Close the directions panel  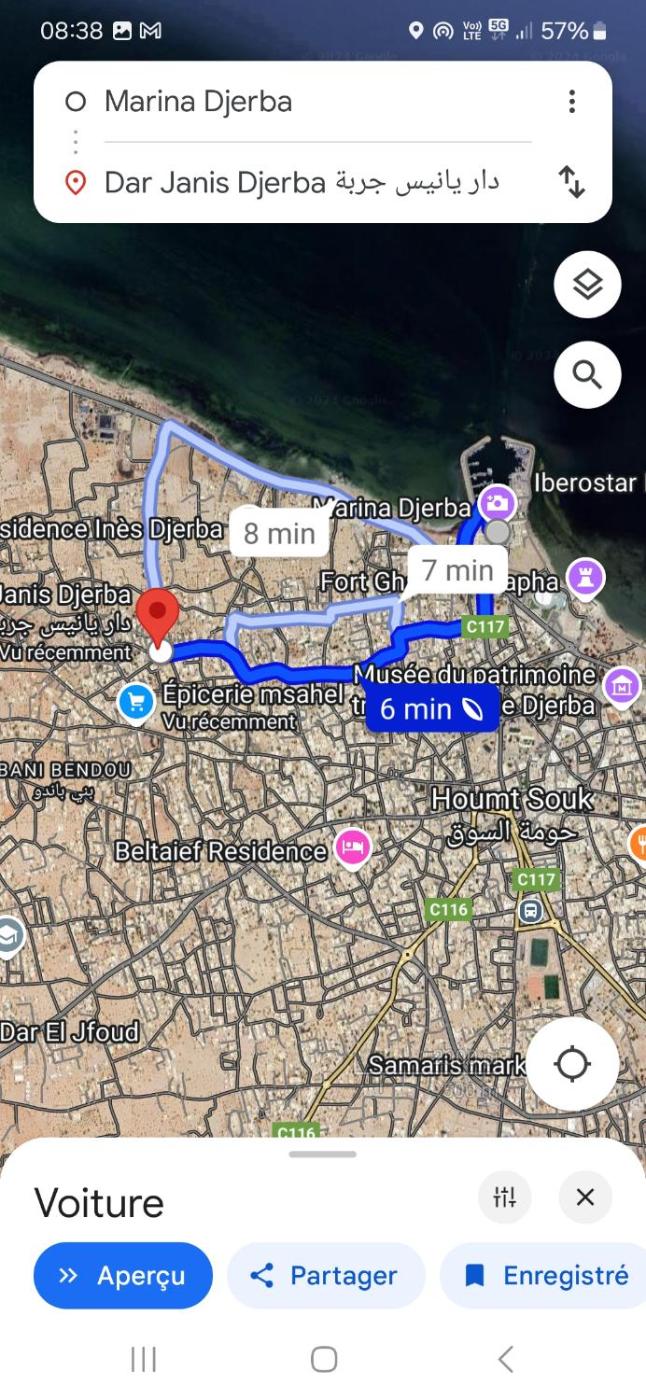[x=585, y=1197]
